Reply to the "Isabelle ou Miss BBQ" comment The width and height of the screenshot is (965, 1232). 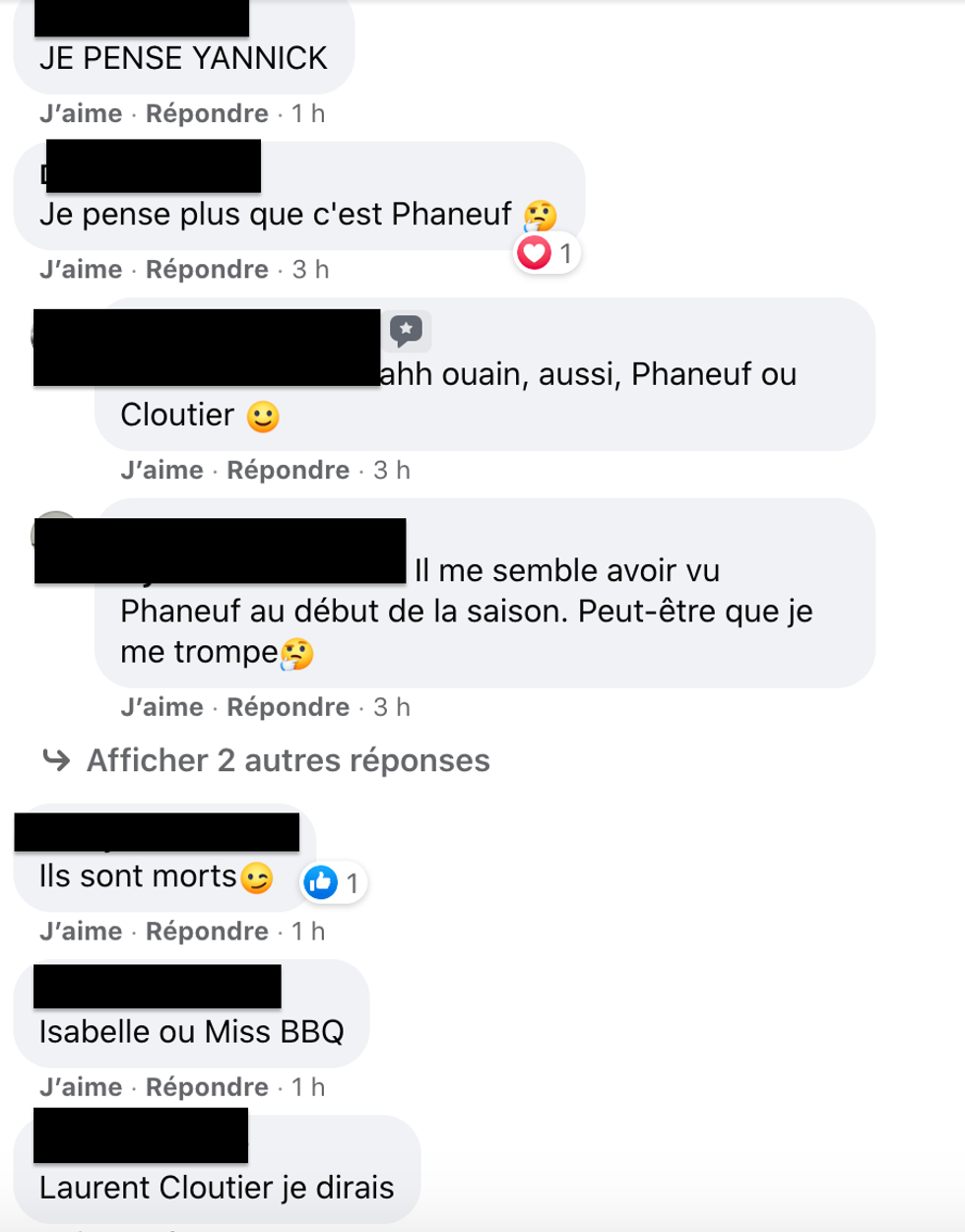207,1087
